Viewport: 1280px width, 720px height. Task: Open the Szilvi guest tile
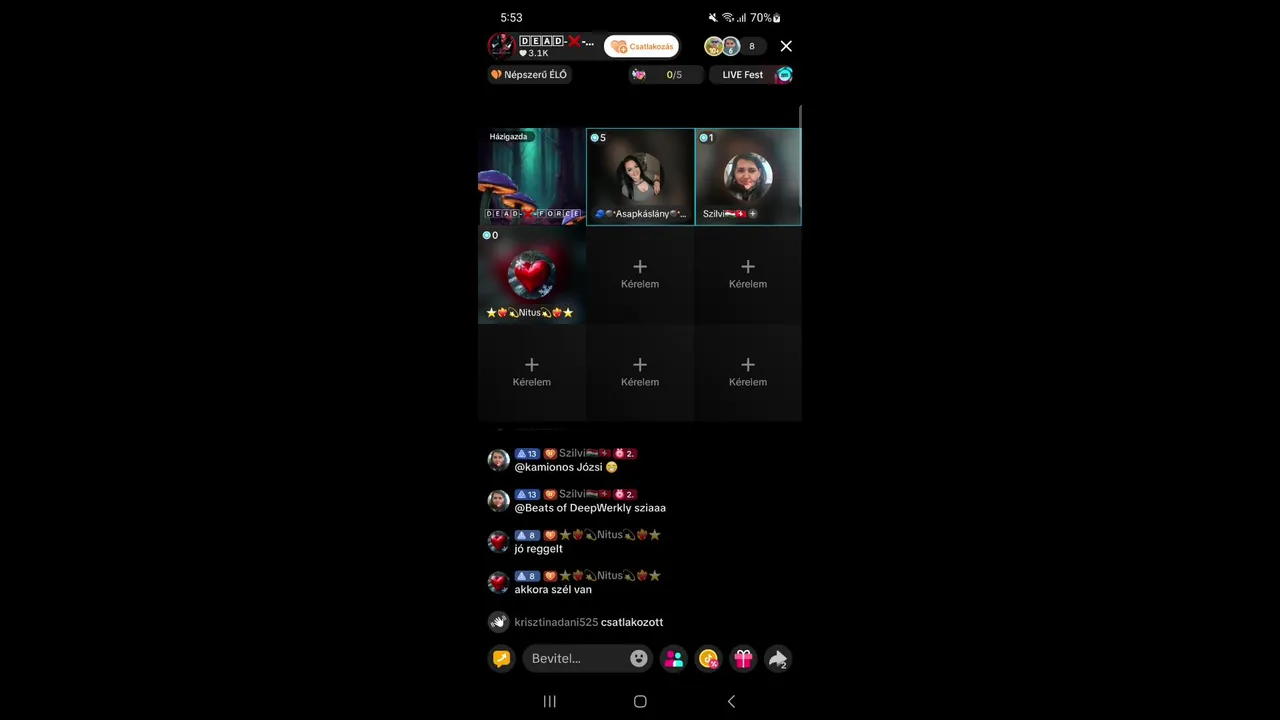coord(748,177)
